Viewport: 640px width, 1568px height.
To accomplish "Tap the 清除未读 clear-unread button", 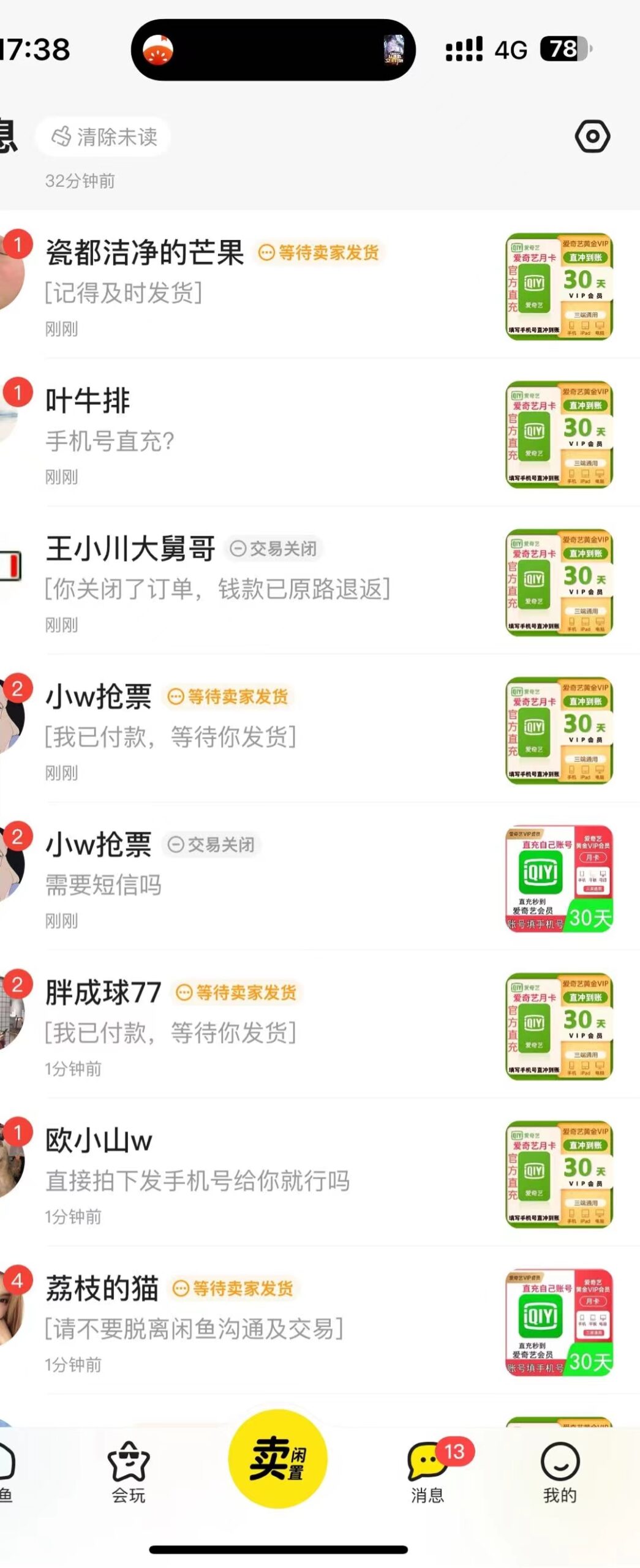I will coord(103,137).
